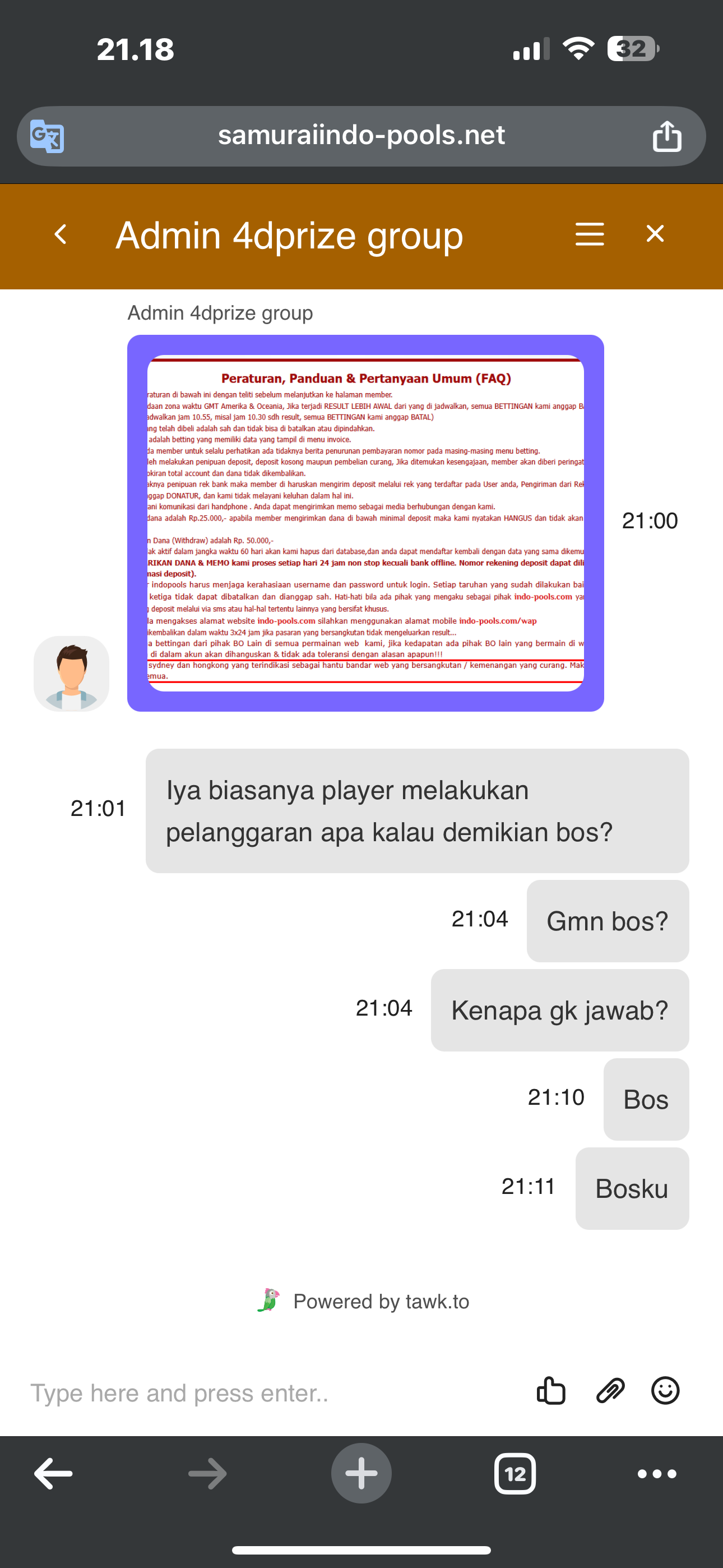This screenshot has height=1568, width=723.
Task: Open the emoji picker
Action: point(665,1391)
